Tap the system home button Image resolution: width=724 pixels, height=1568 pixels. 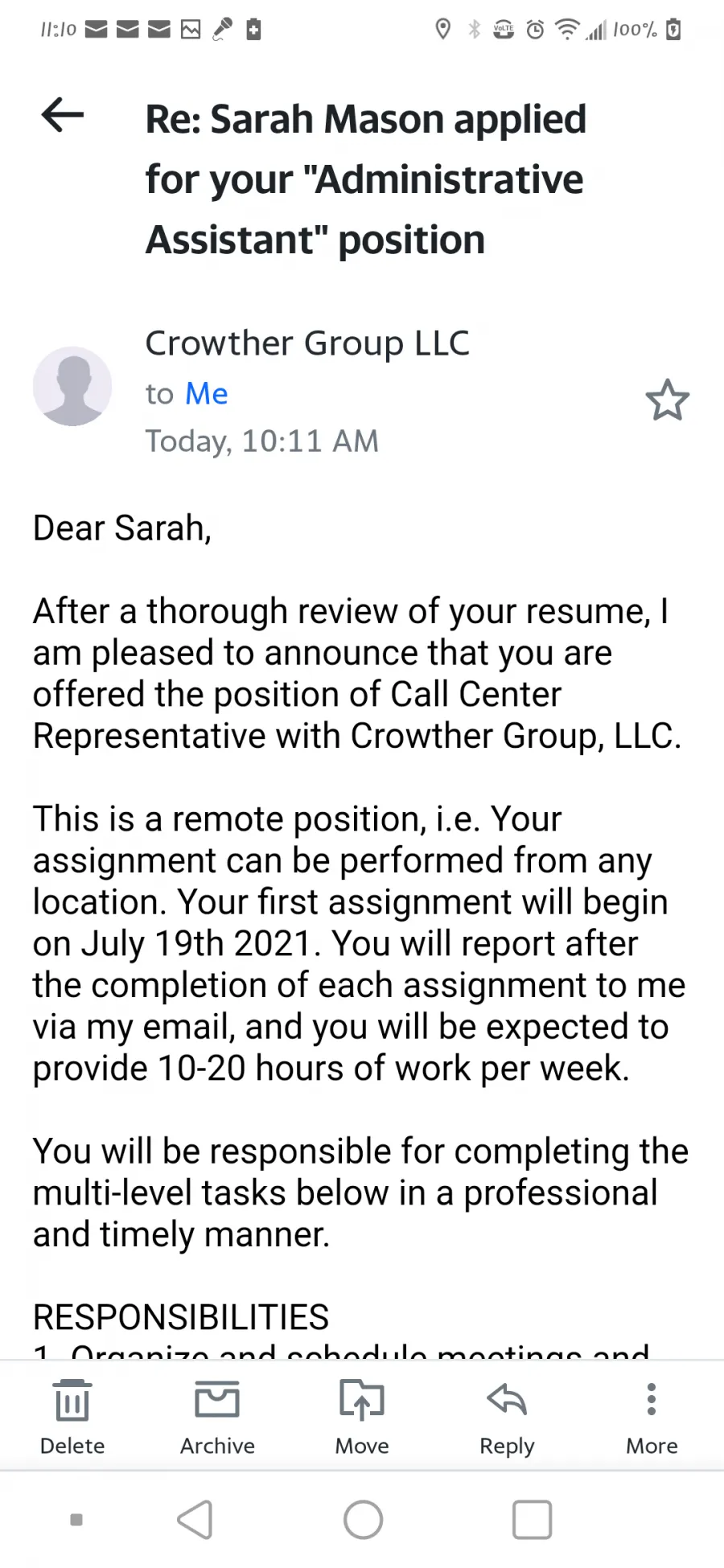(x=363, y=1520)
